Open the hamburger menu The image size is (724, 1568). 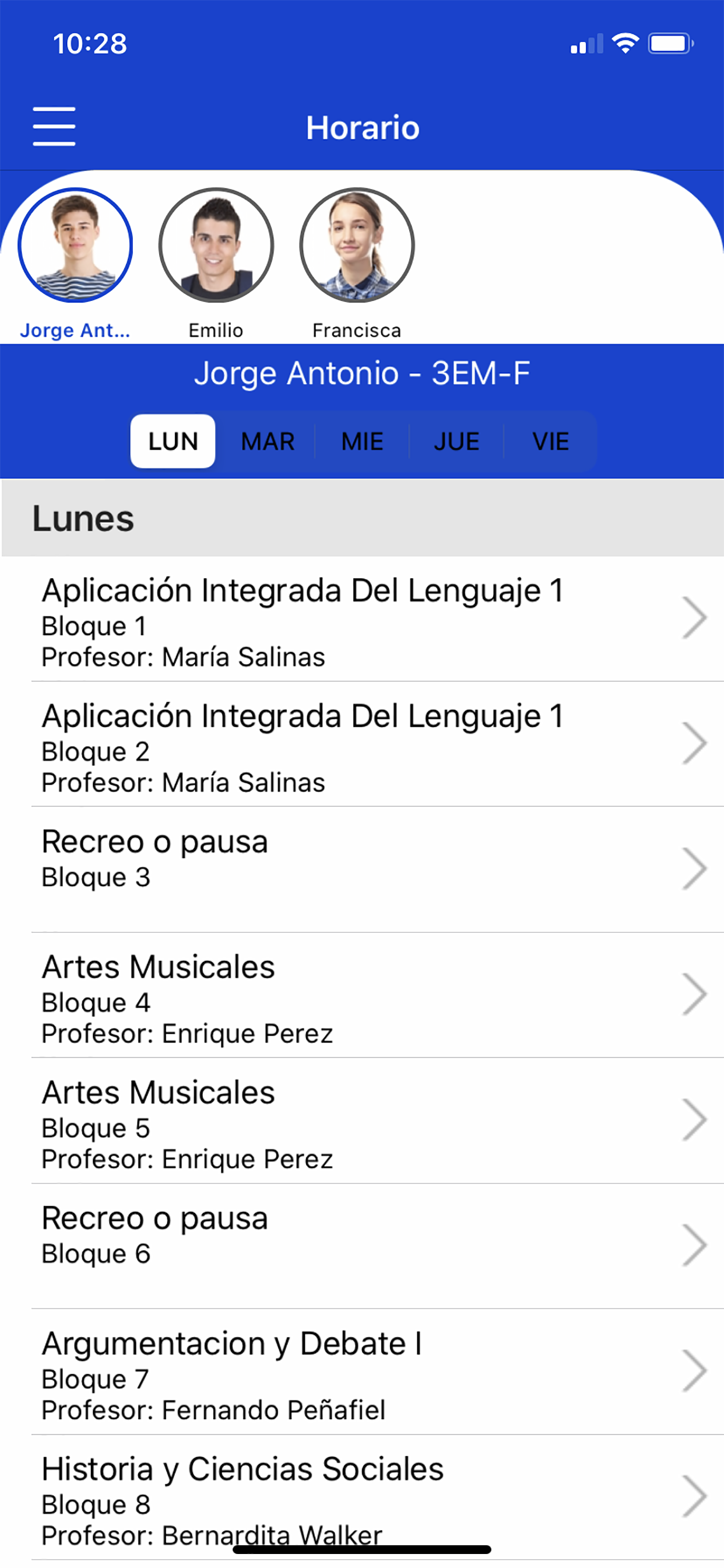[54, 127]
